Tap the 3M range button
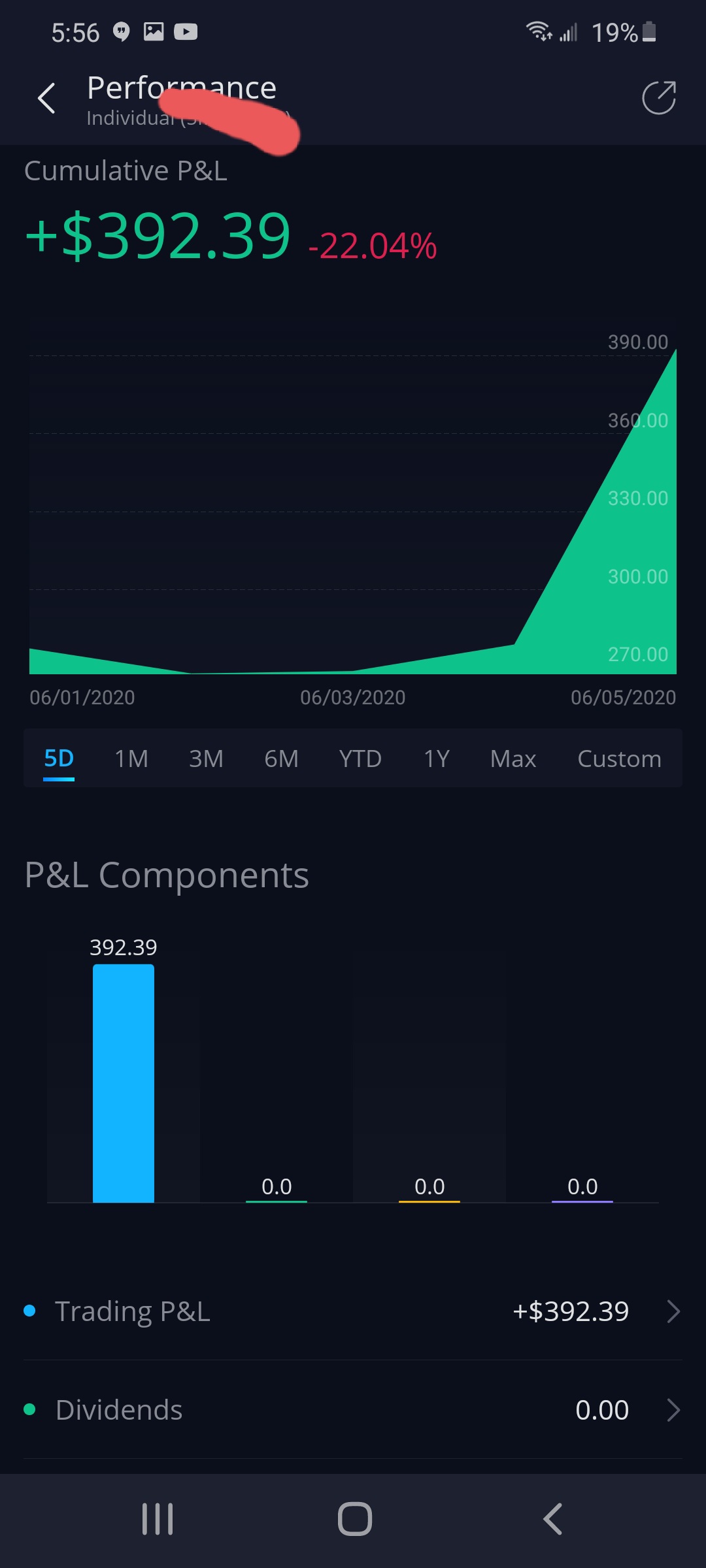The width and height of the screenshot is (706, 1568). click(x=206, y=759)
